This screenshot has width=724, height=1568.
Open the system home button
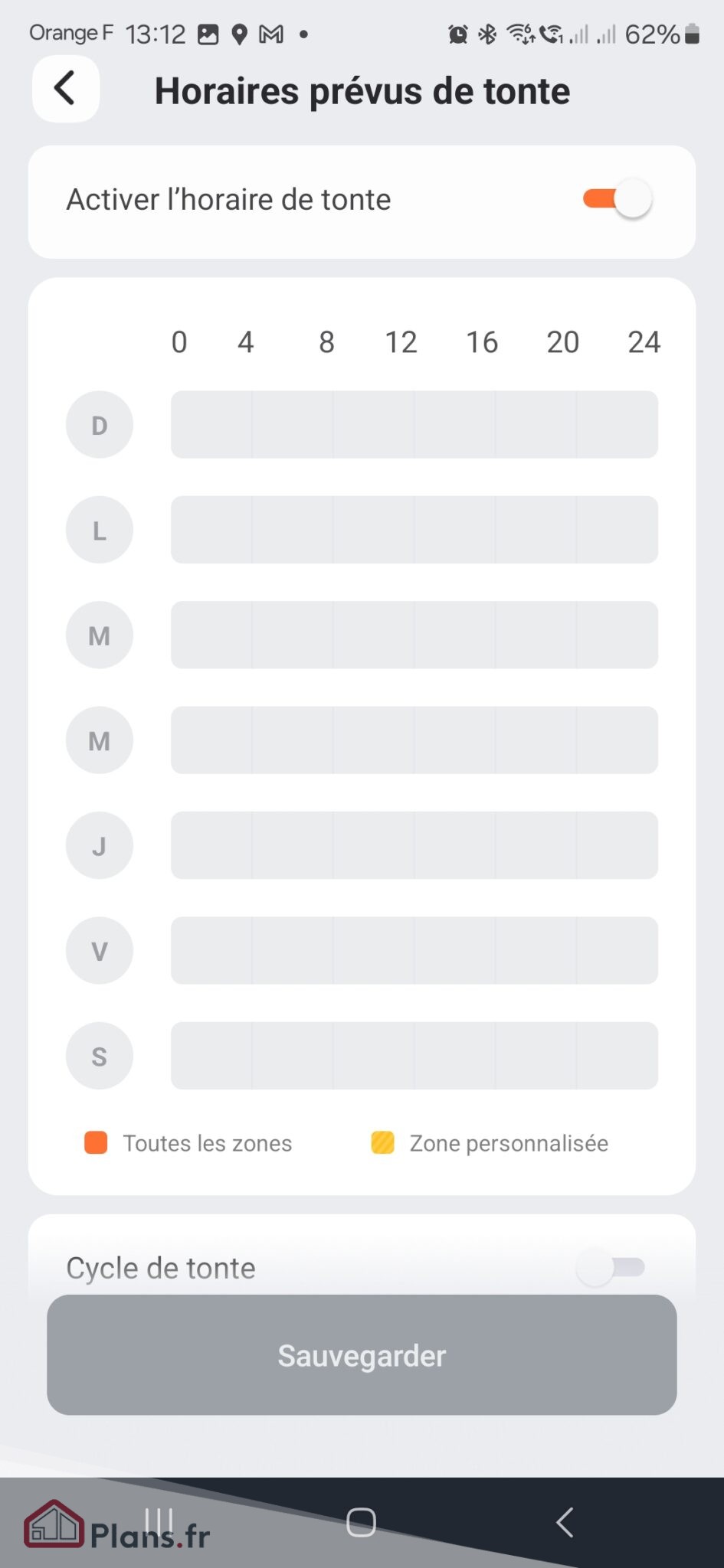[361, 1522]
